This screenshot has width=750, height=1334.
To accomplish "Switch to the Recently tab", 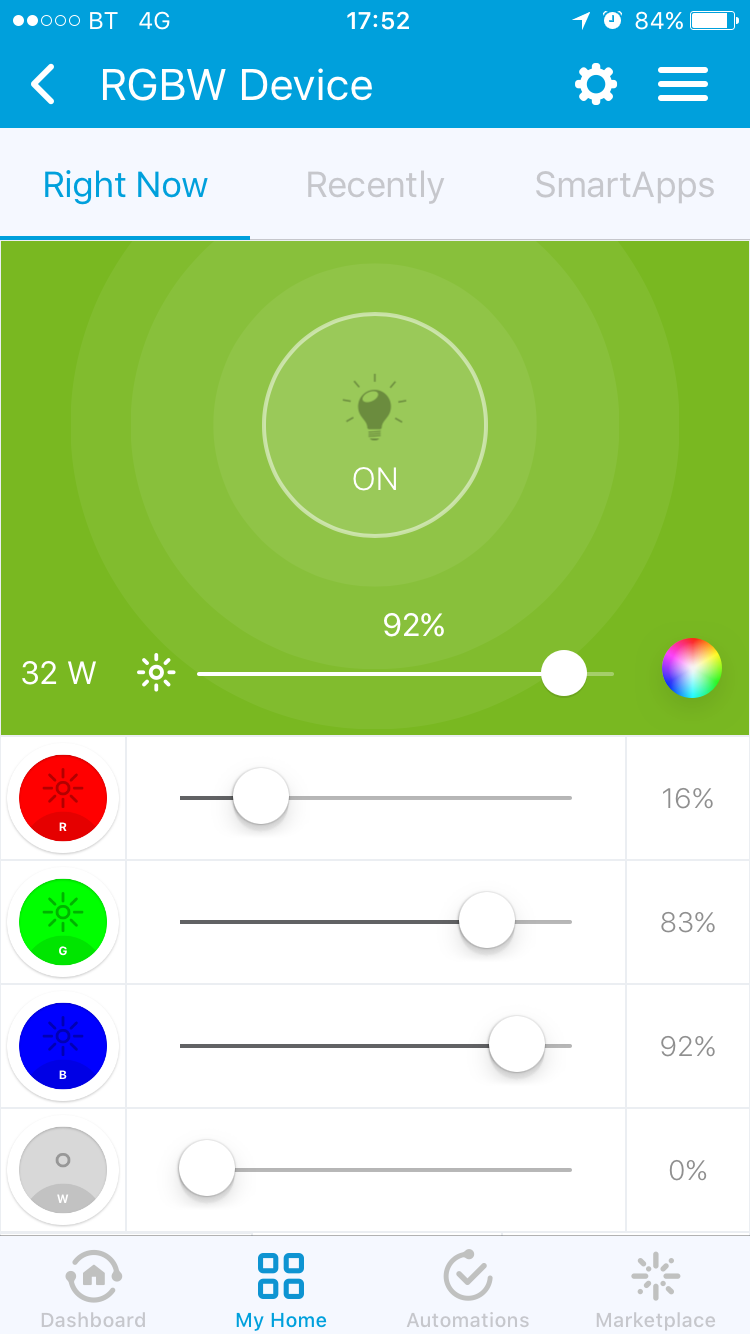I will (375, 185).
